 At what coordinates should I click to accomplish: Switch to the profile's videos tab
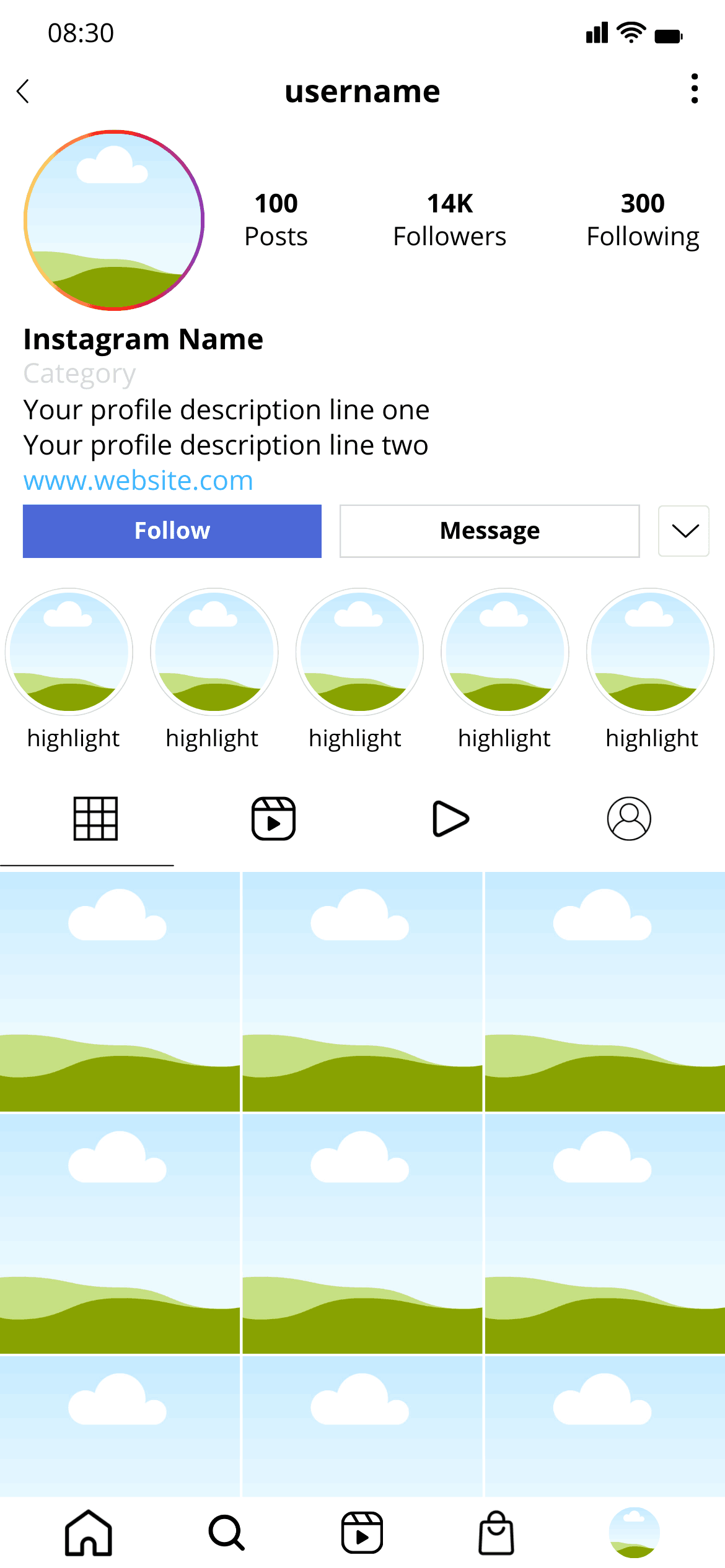tap(450, 819)
